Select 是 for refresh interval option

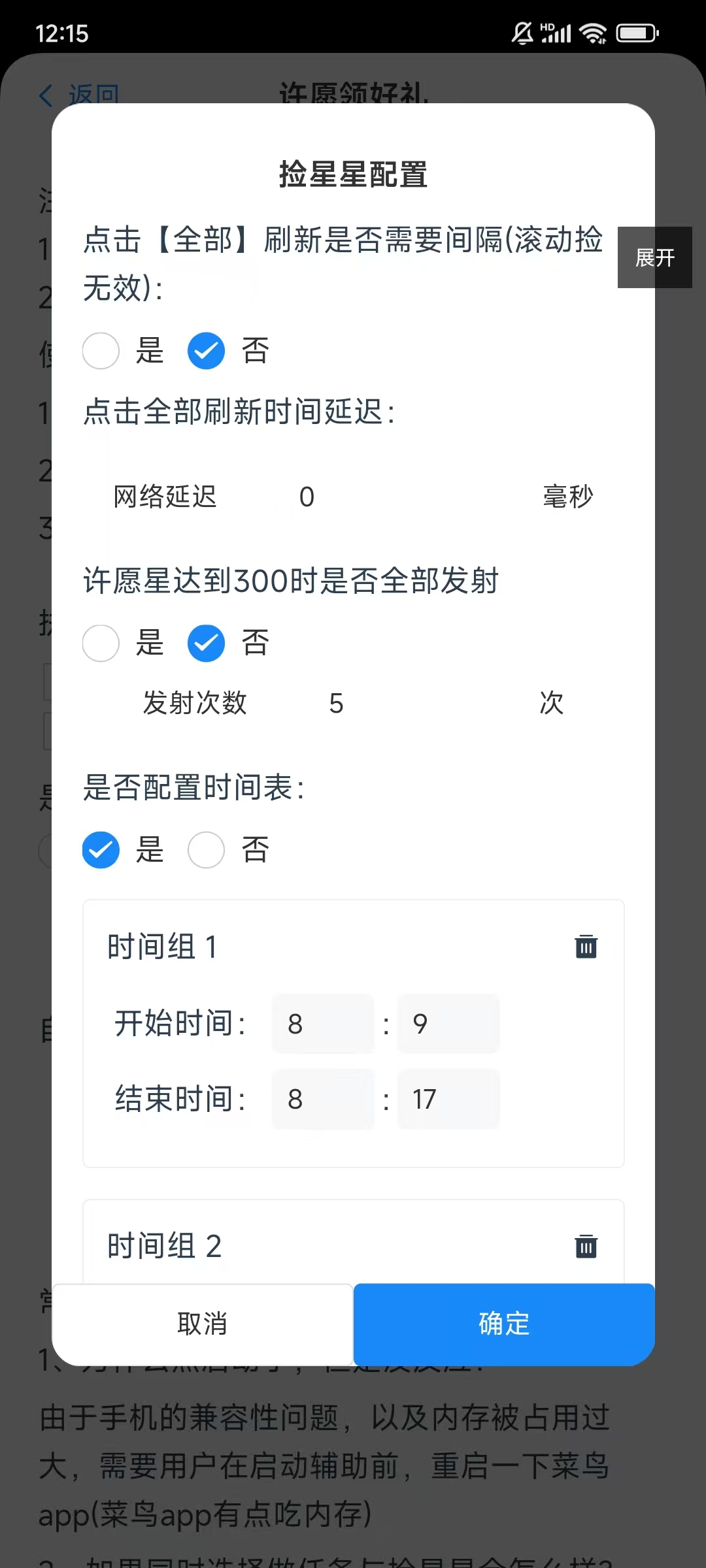[101, 351]
